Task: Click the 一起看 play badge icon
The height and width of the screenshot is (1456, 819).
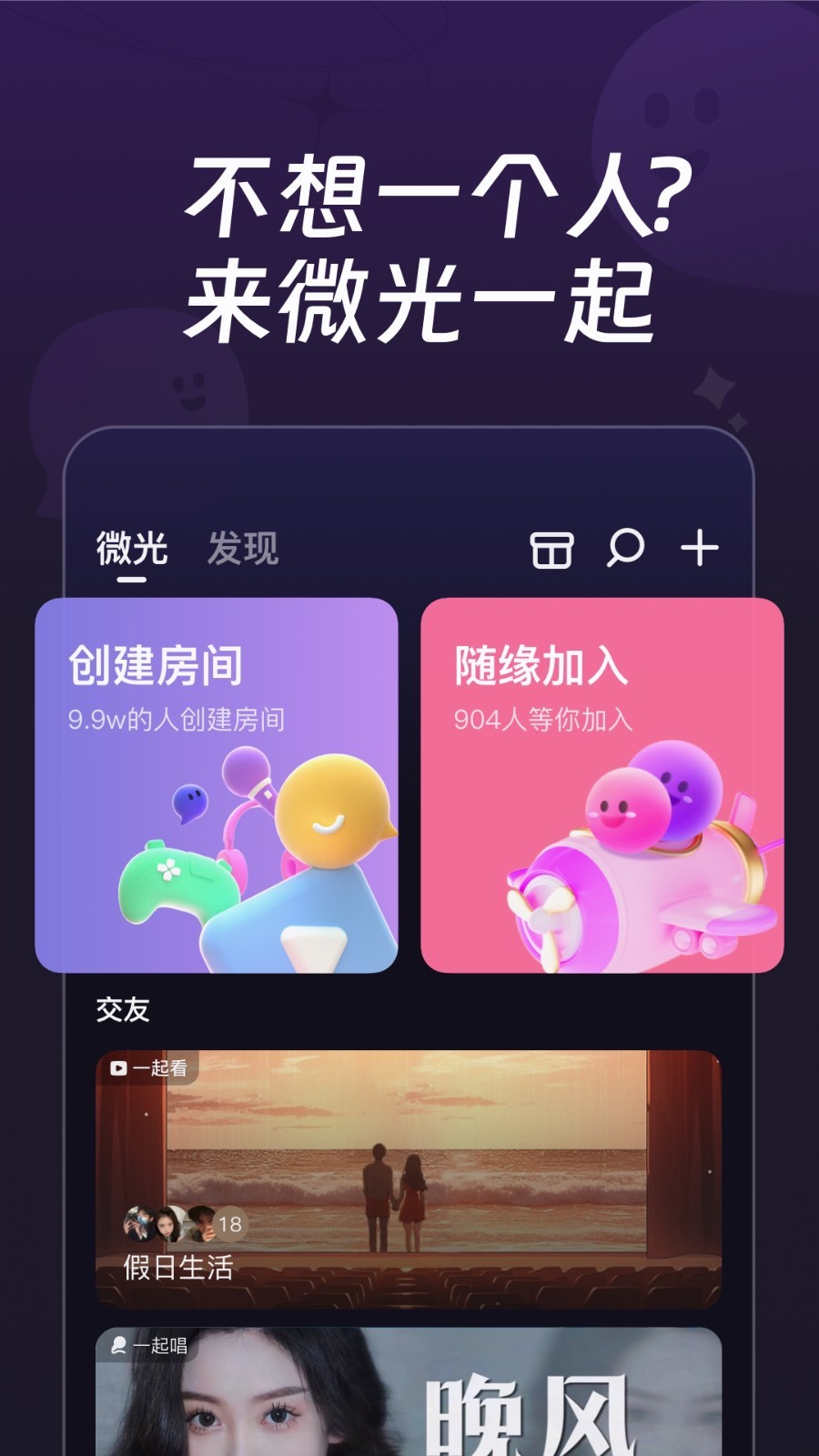Action: [119, 1067]
